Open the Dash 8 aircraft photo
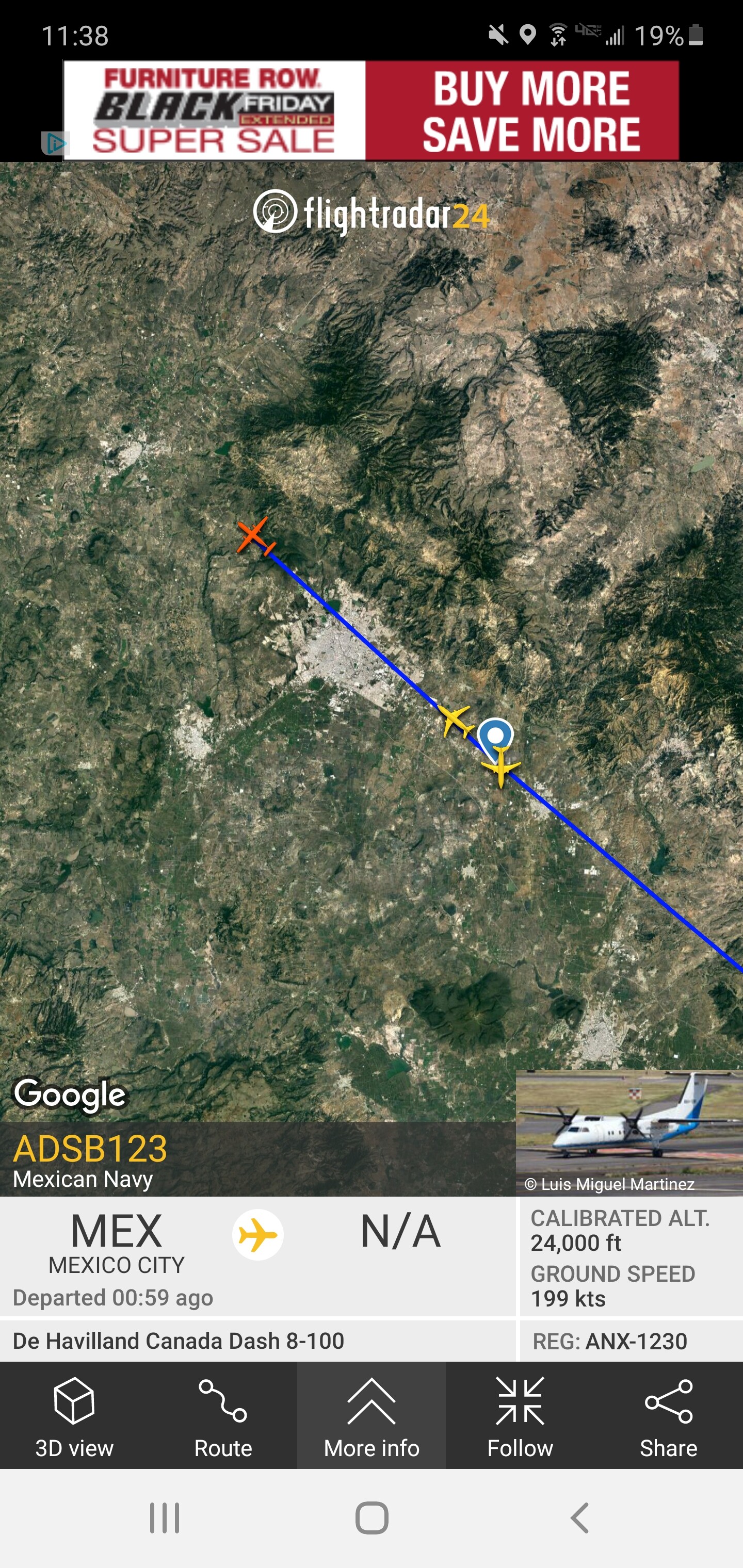 [628, 1132]
